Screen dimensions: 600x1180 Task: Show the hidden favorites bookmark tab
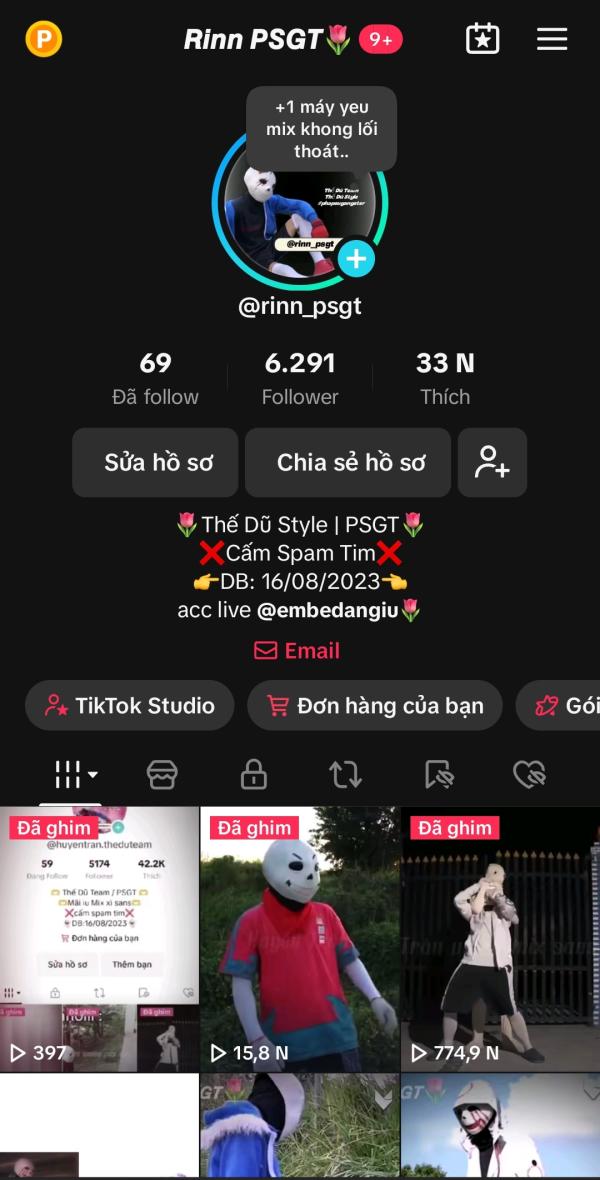tap(438, 774)
